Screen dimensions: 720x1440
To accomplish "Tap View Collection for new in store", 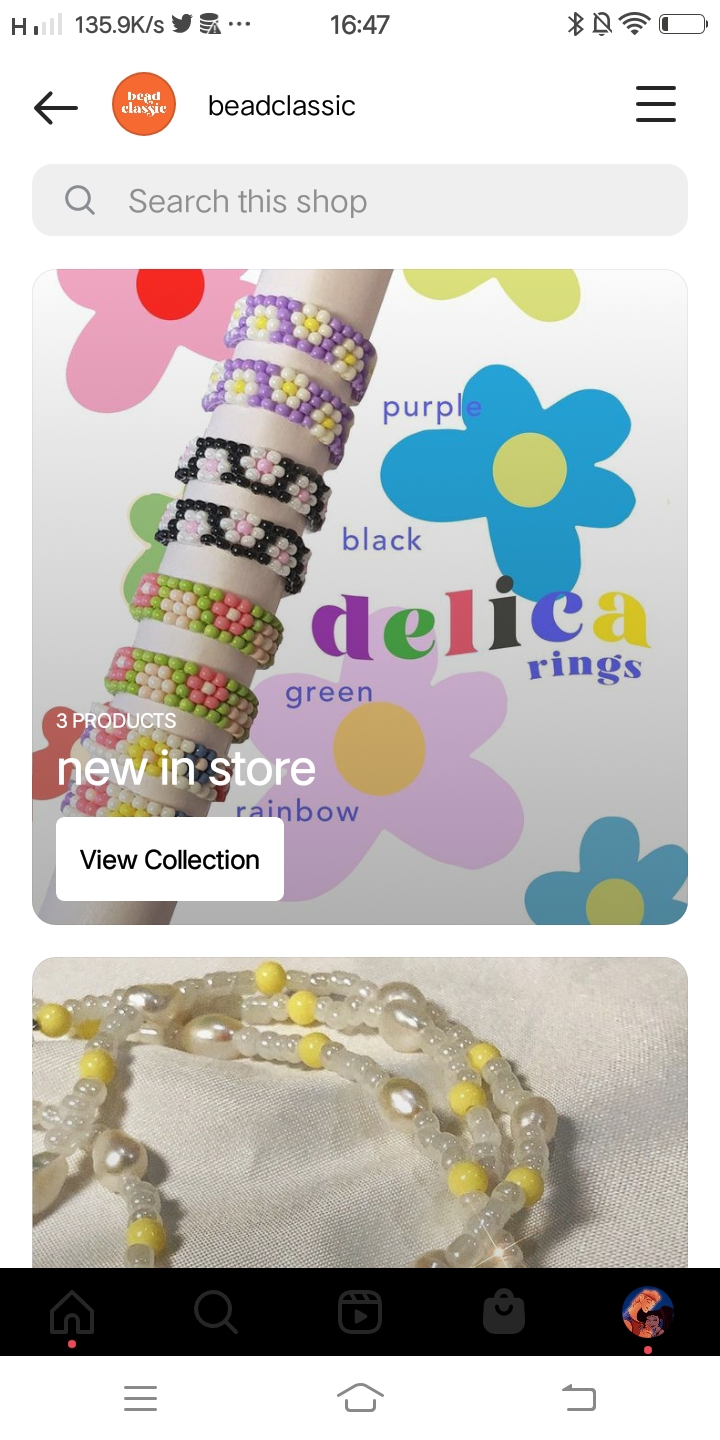I will [x=170, y=859].
